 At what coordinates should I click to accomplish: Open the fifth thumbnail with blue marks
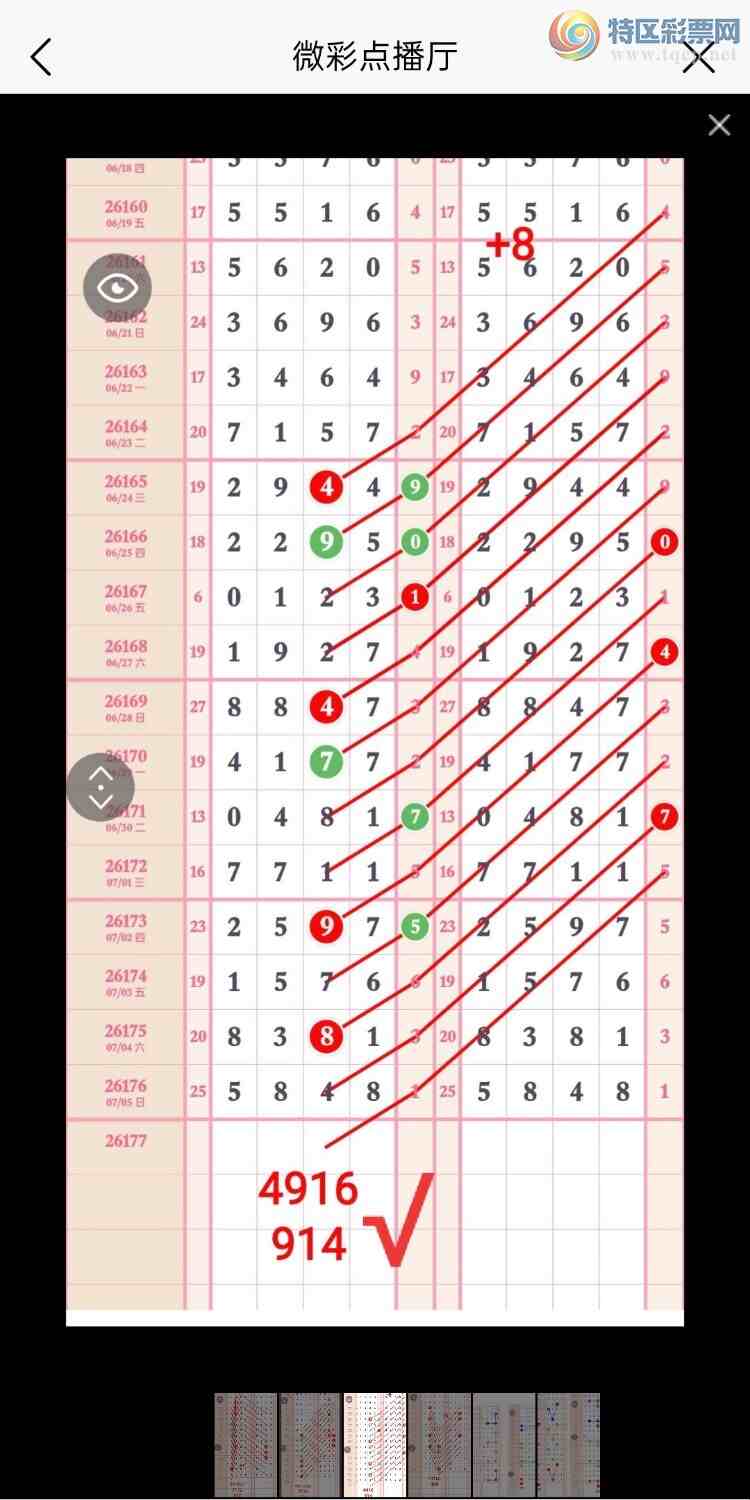[504, 1445]
